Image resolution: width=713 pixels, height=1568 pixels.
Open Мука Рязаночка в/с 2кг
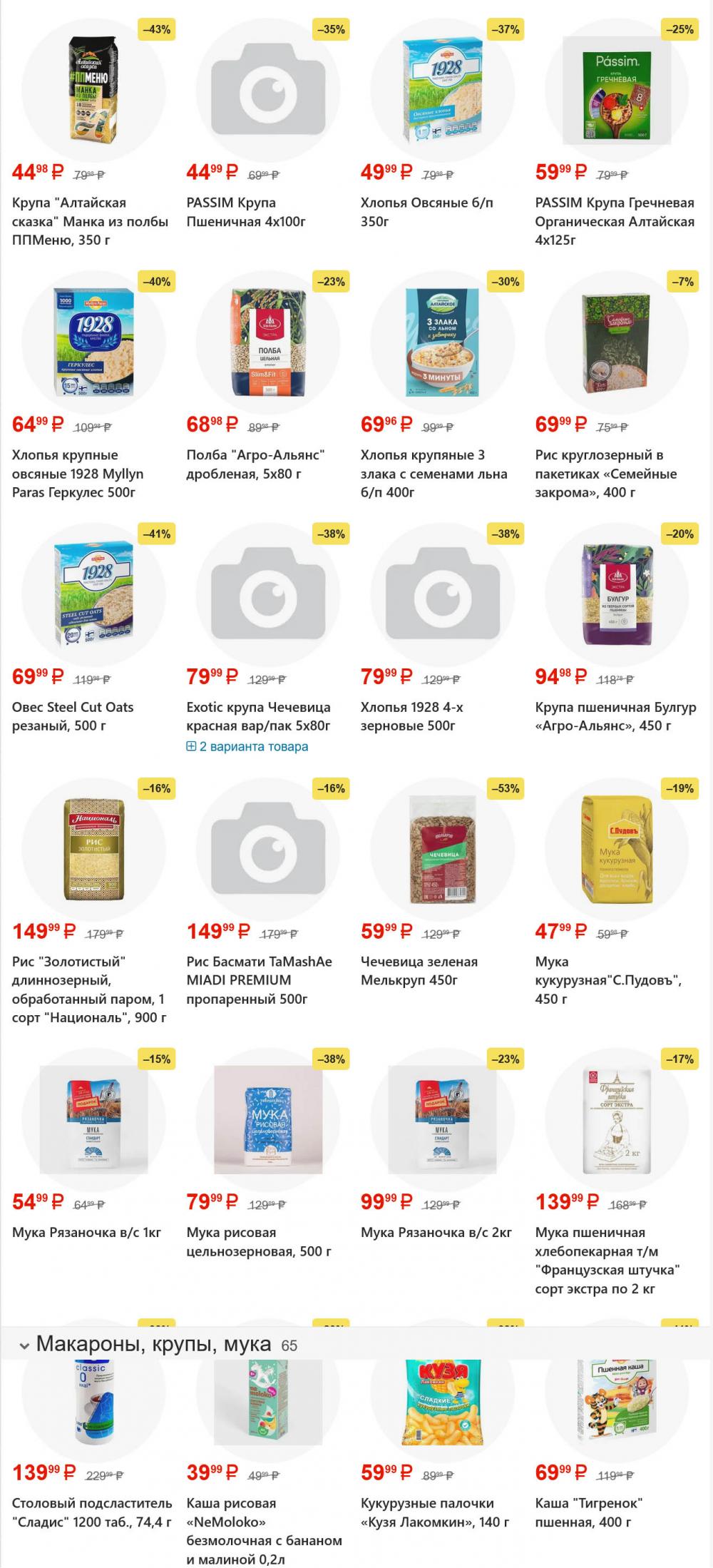pyautogui.click(x=436, y=1232)
